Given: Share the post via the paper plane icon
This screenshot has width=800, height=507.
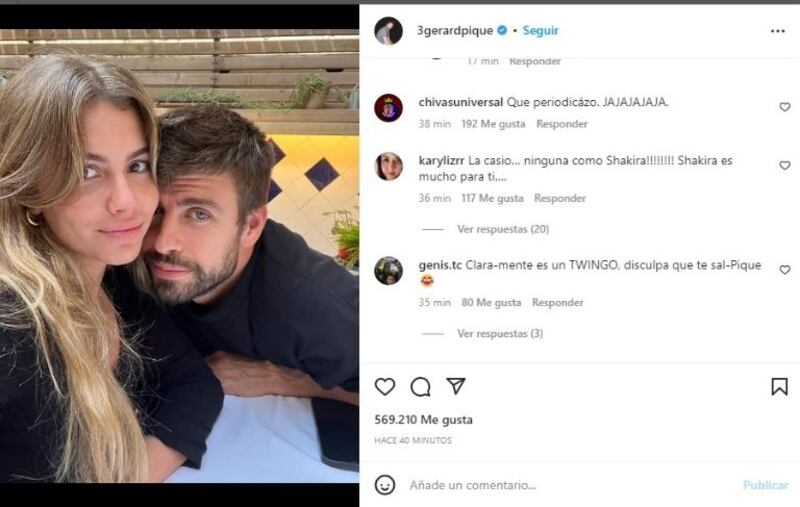Looking at the screenshot, I should (x=455, y=386).
